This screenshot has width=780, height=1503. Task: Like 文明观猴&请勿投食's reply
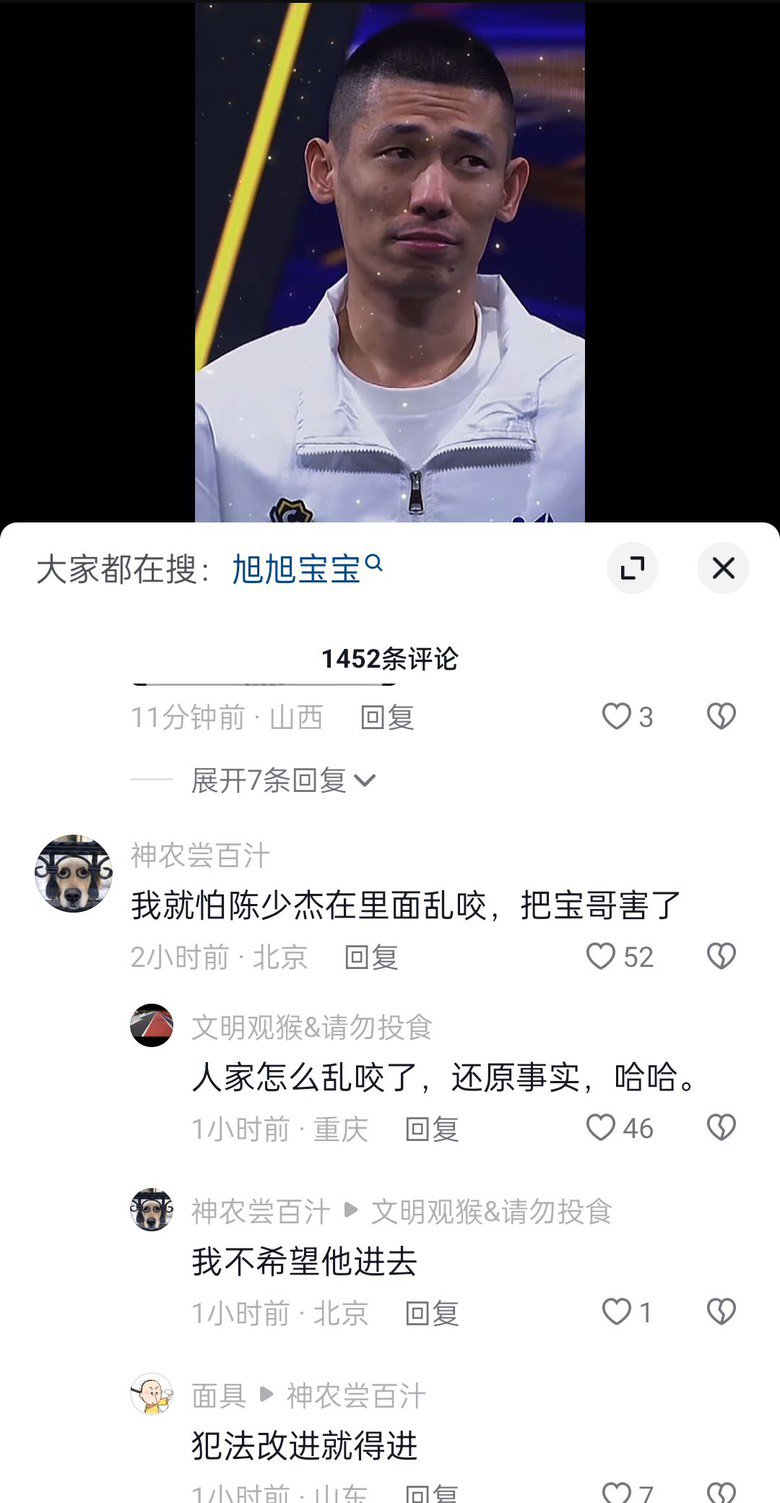point(601,1128)
